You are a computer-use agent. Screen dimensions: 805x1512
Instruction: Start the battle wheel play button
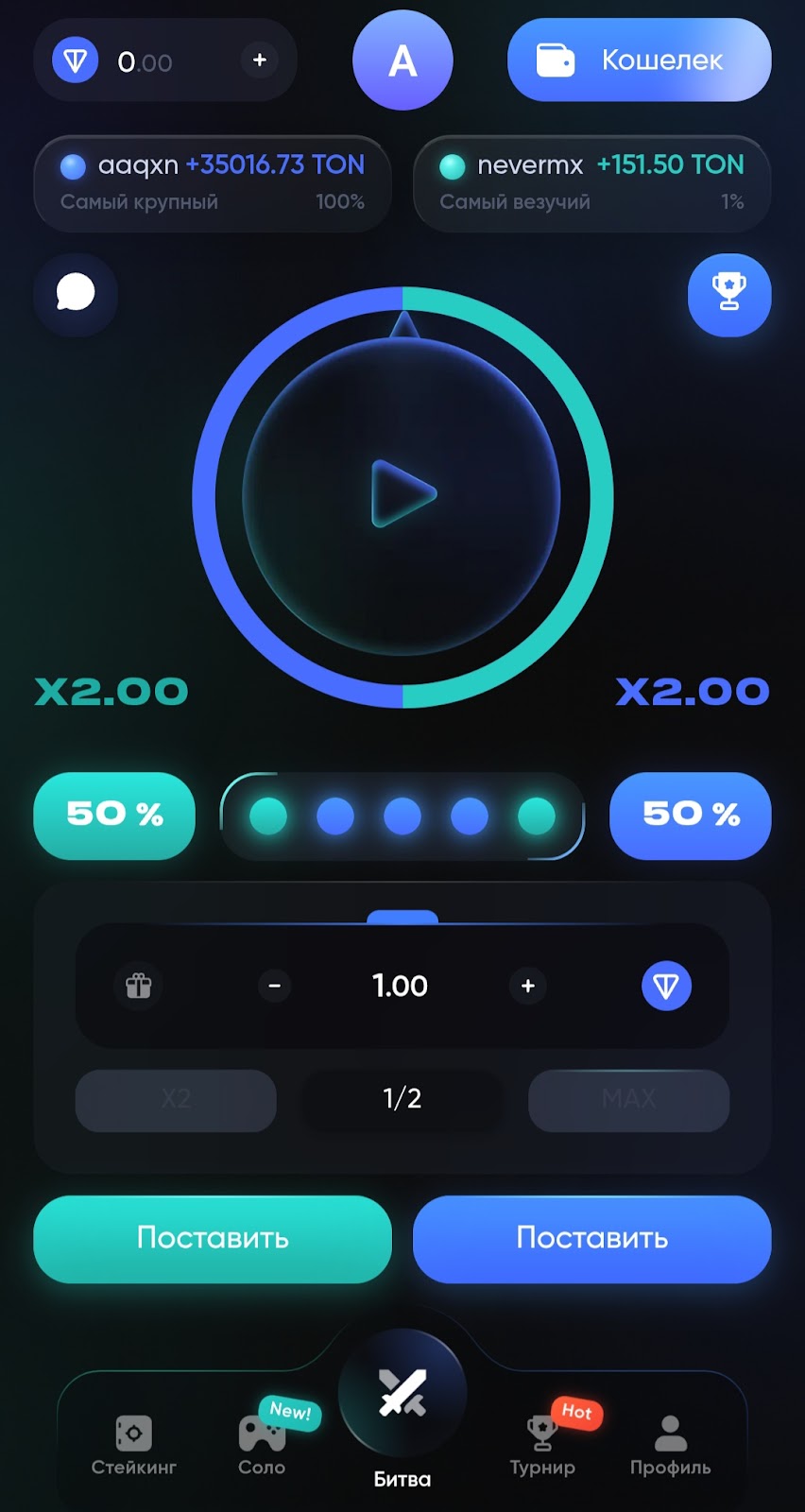click(402, 494)
